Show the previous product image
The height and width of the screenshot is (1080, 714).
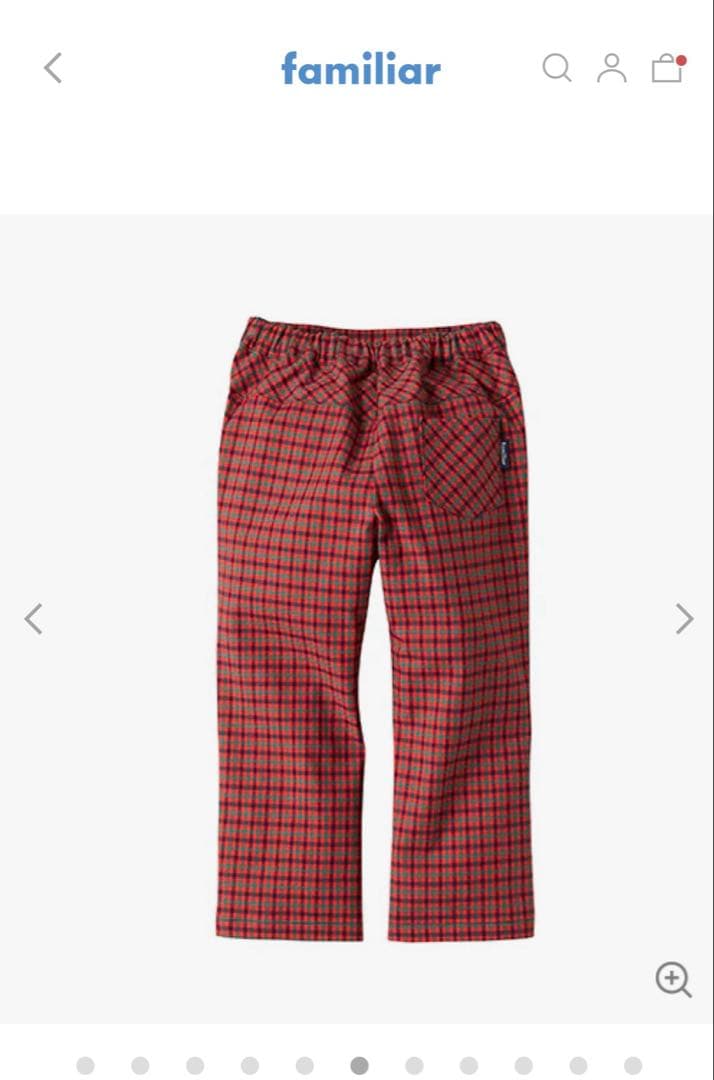[x=34, y=619]
